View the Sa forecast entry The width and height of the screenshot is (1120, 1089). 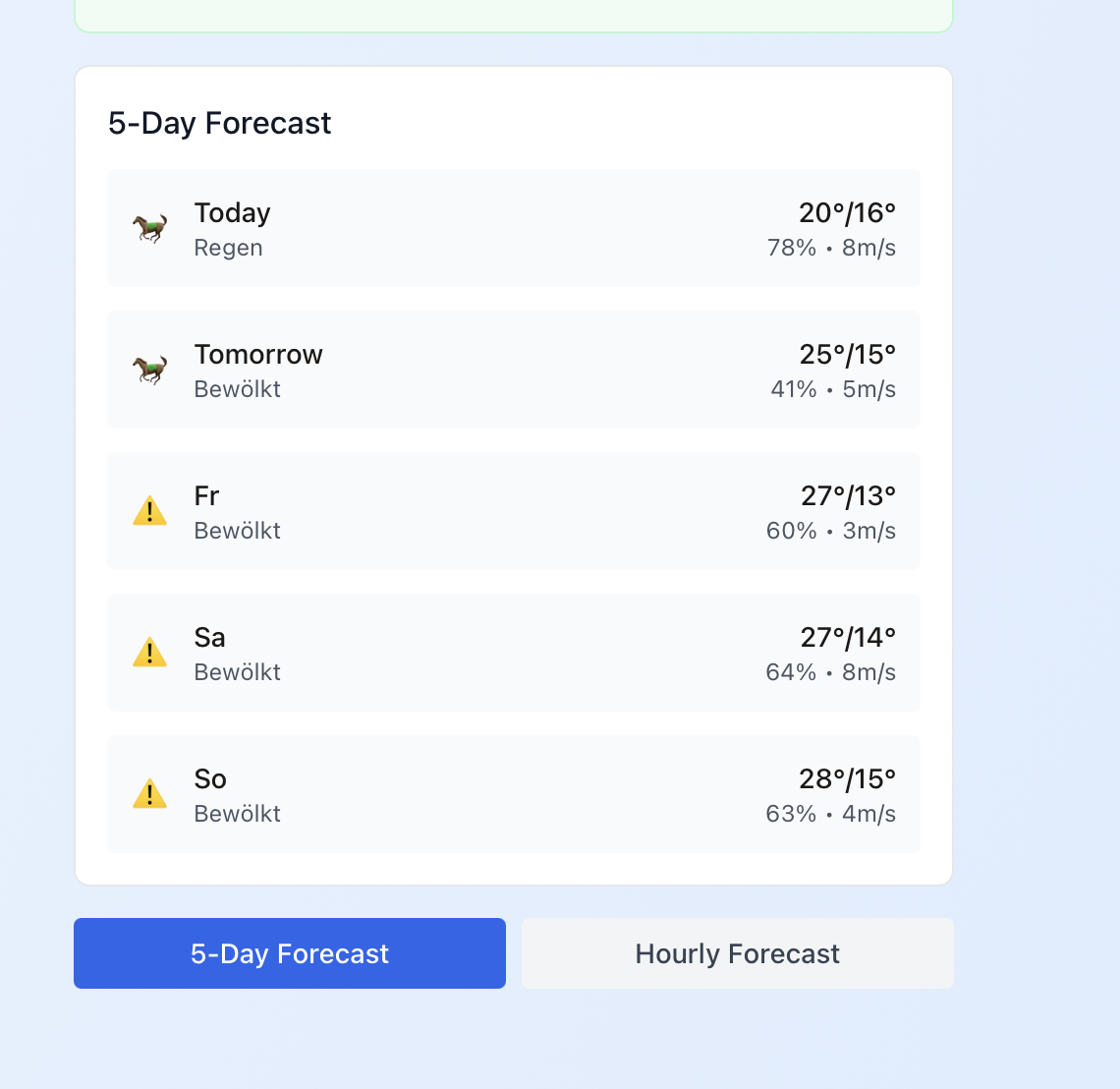514,653
